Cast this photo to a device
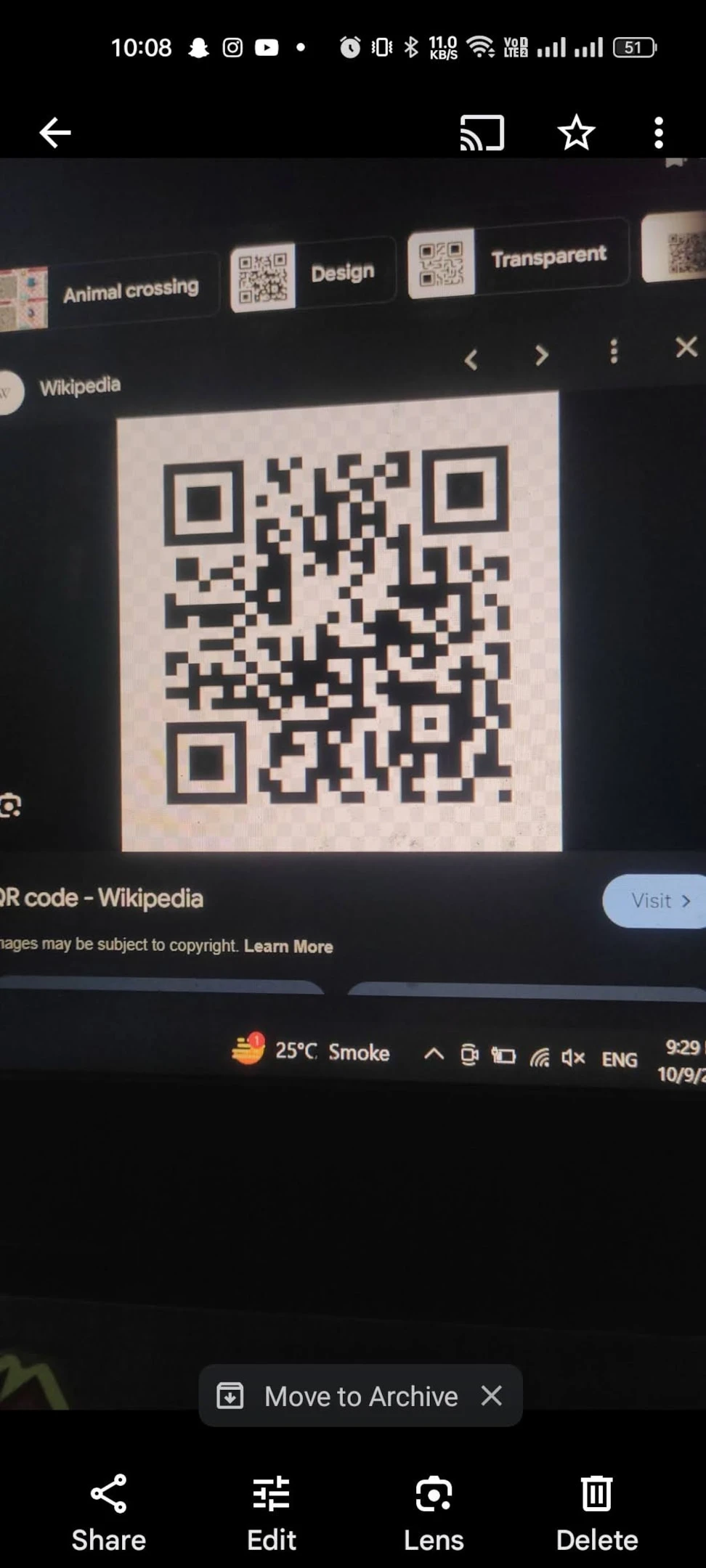Viewport: 706px width, 1568px height. click(482, 133)
